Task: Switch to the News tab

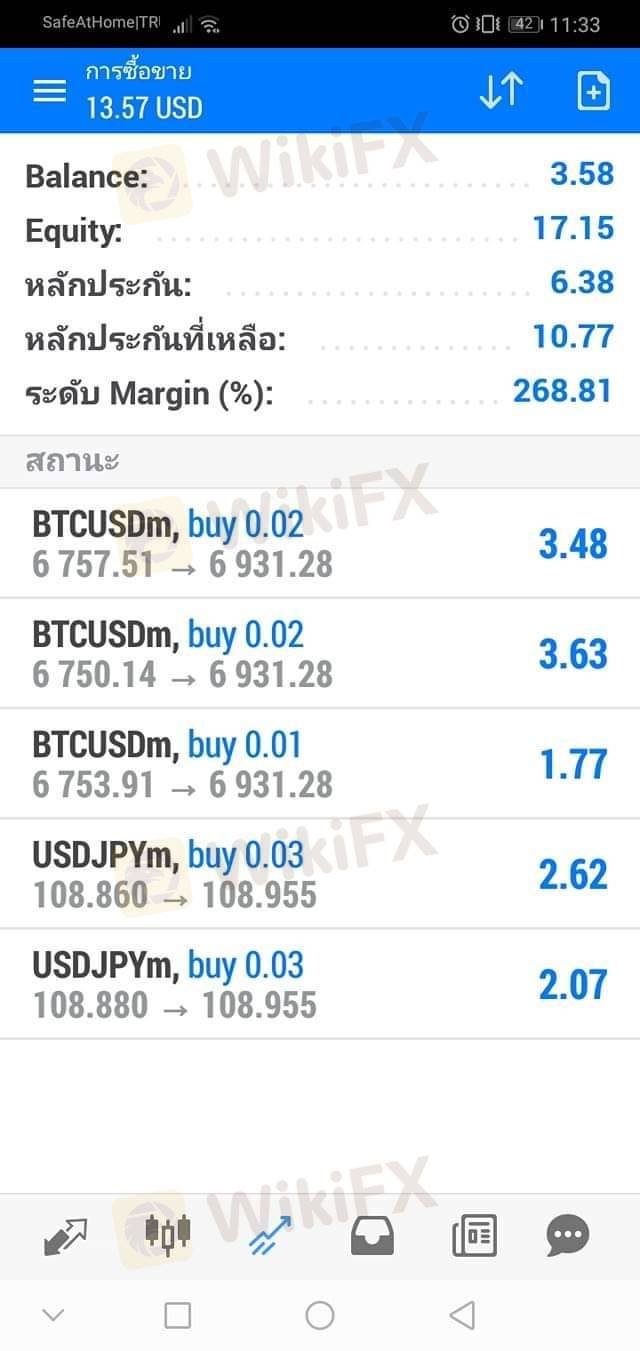Action: pos(474,1237)
